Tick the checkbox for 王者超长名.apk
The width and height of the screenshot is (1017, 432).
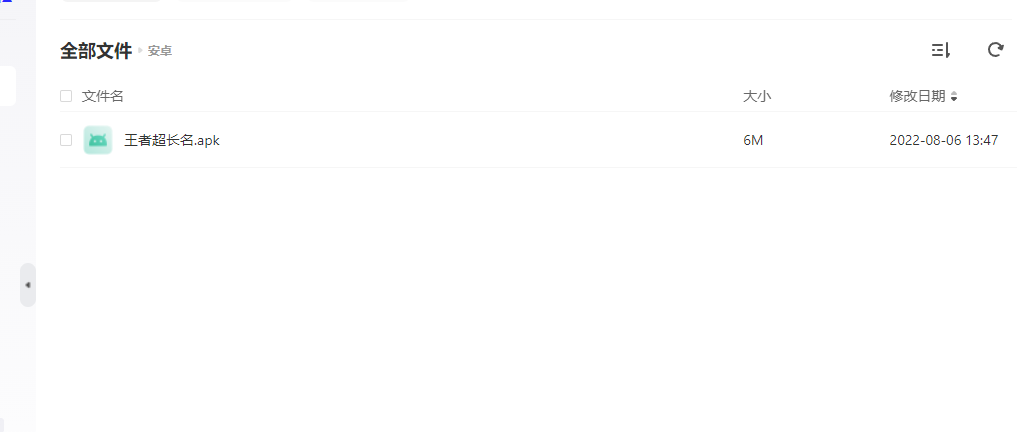tap(66, 140)
